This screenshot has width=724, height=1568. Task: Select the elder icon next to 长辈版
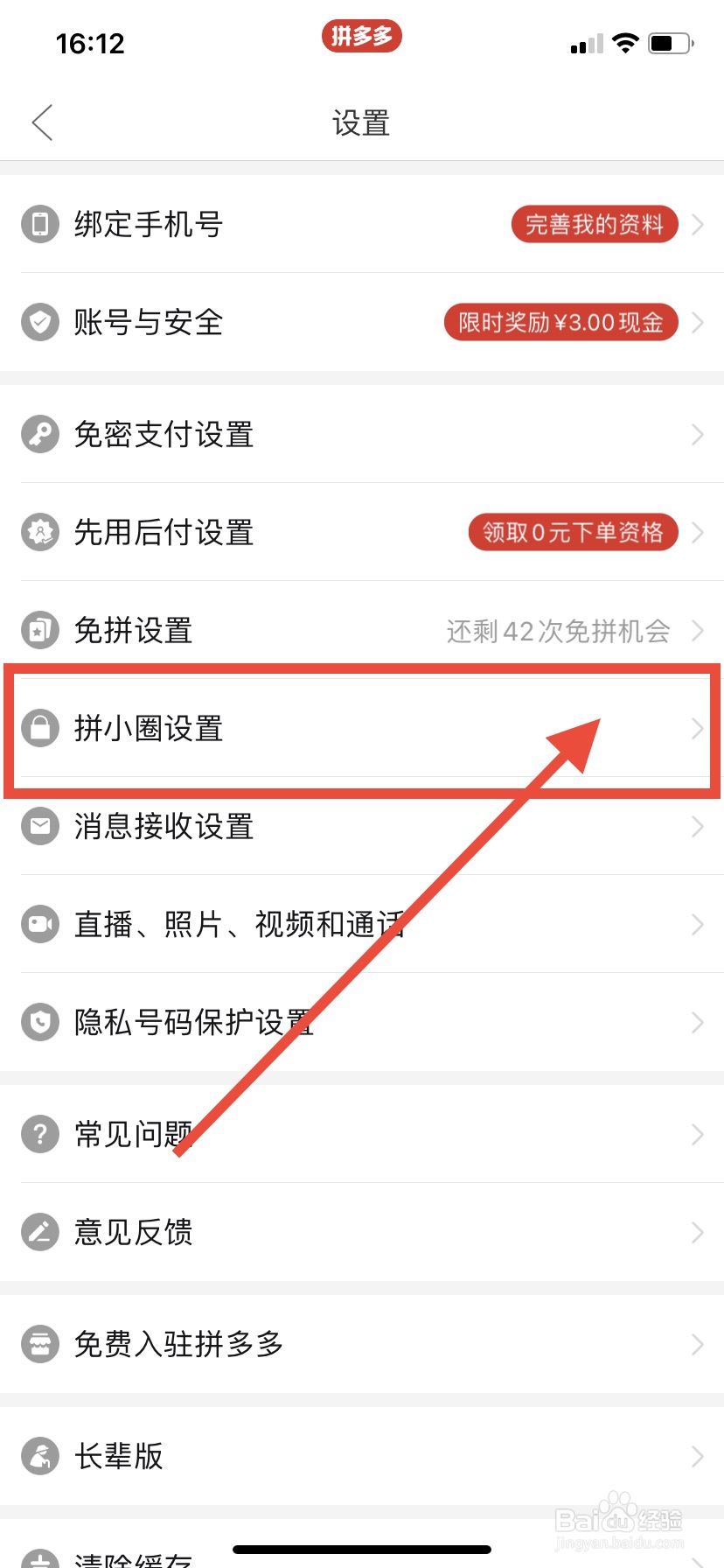[39, 1455]
